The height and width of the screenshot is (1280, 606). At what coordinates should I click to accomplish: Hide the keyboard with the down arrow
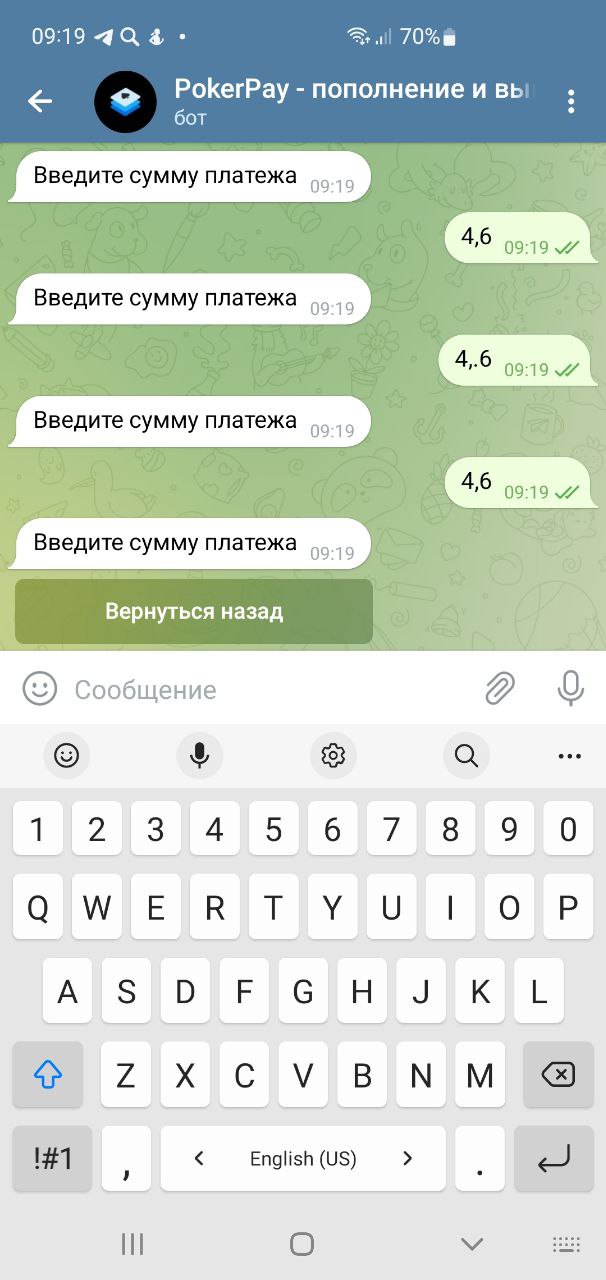tap(472, 1244)
